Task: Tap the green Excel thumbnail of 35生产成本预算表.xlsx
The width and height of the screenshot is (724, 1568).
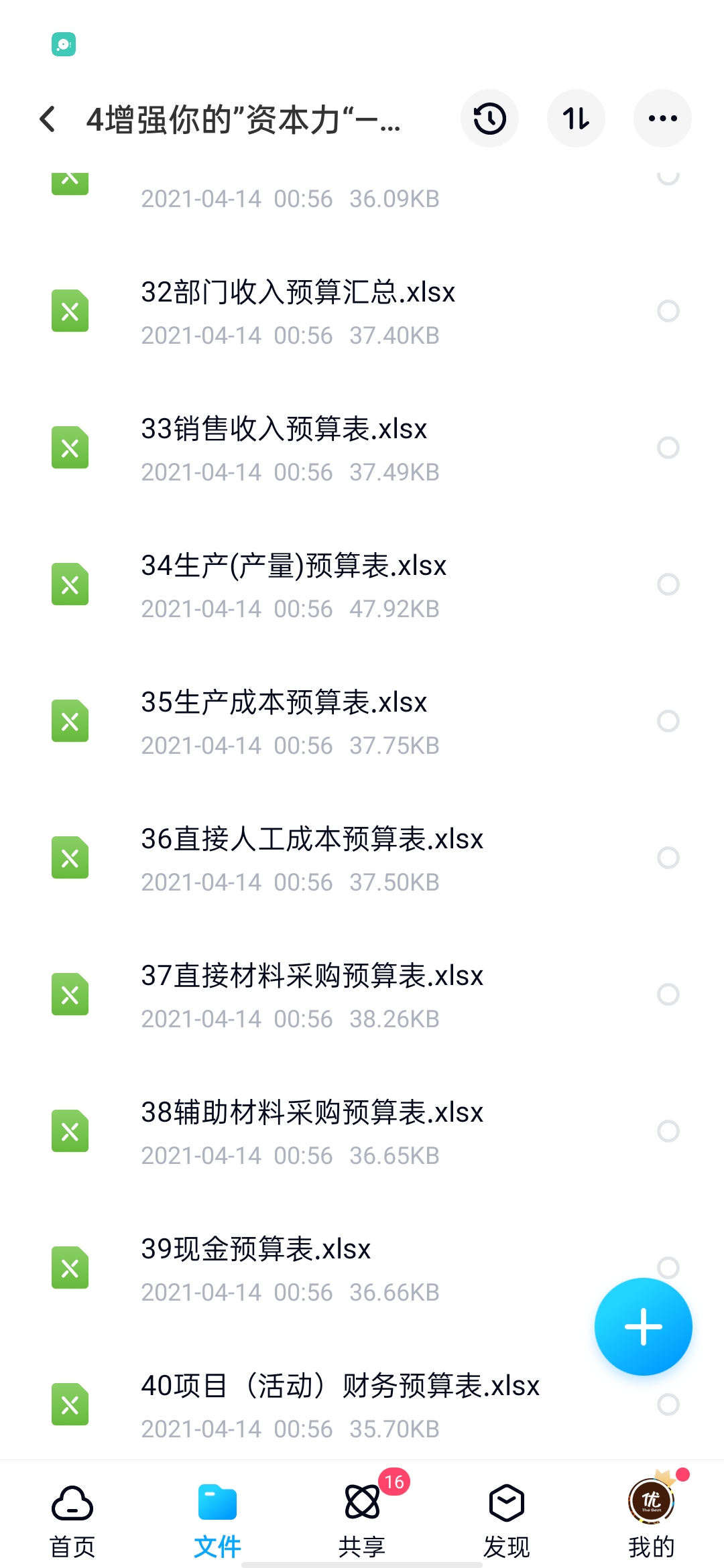Action: pos(70,720)
